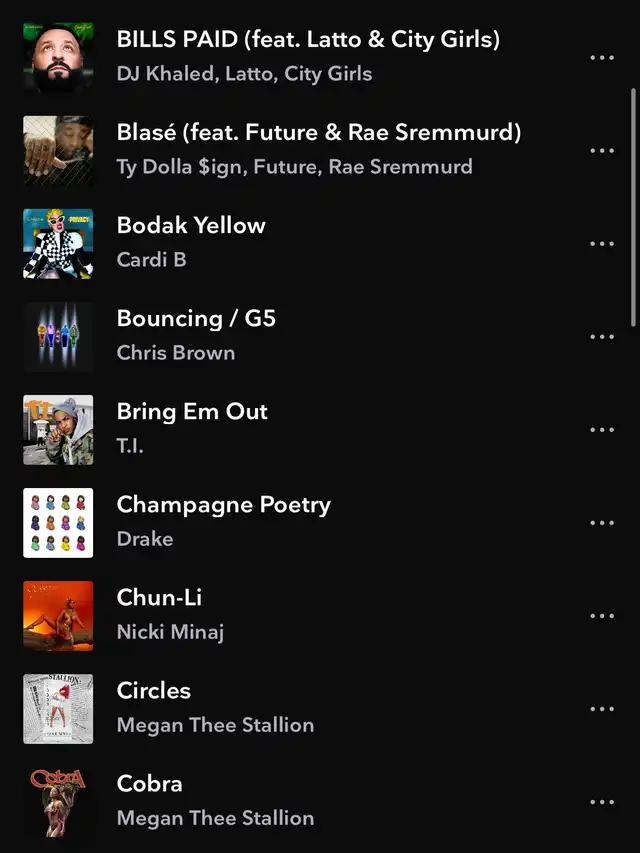640x853 pixels.
Task: Open more options for Chun-Li
Action: coord(602,616)
